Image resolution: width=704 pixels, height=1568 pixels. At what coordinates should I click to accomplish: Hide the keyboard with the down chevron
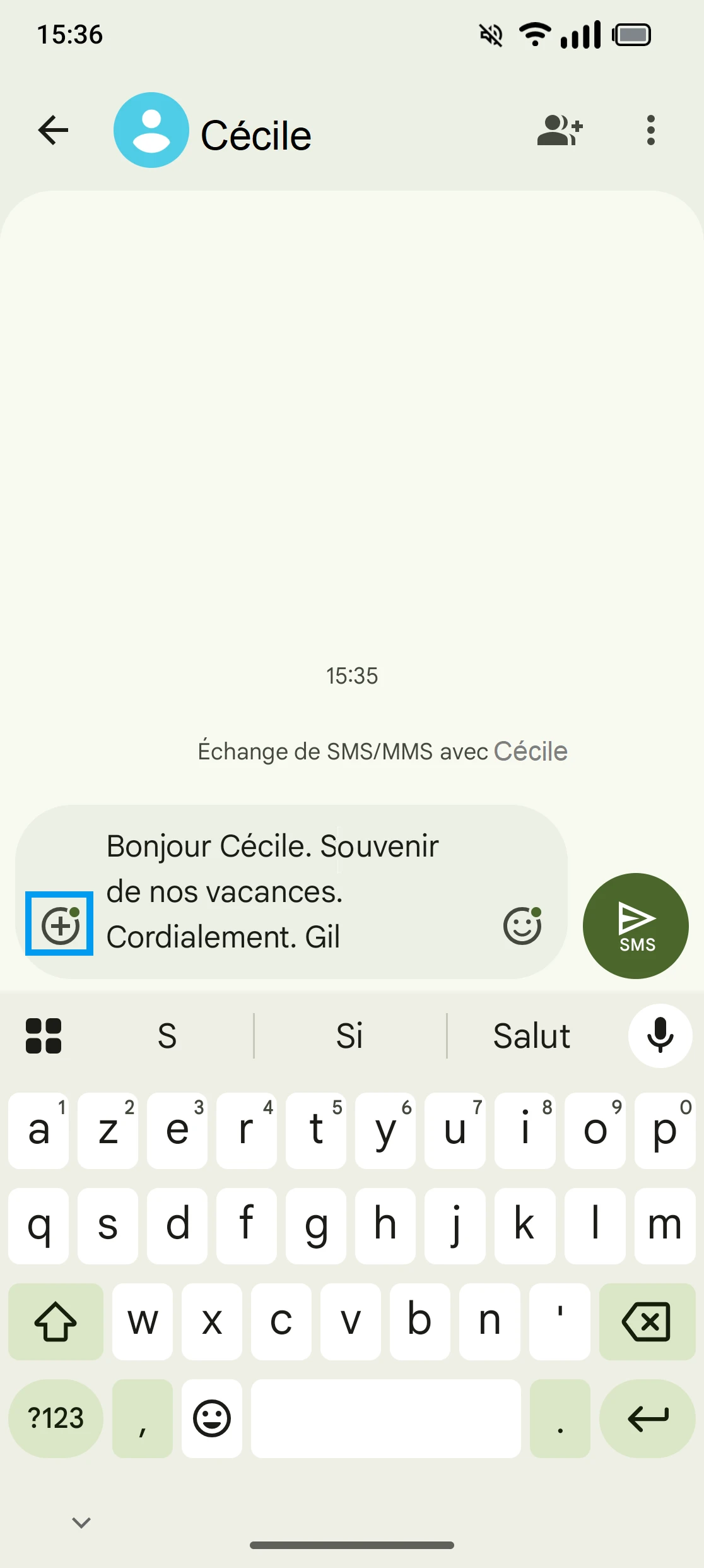tap(81, 1522)
